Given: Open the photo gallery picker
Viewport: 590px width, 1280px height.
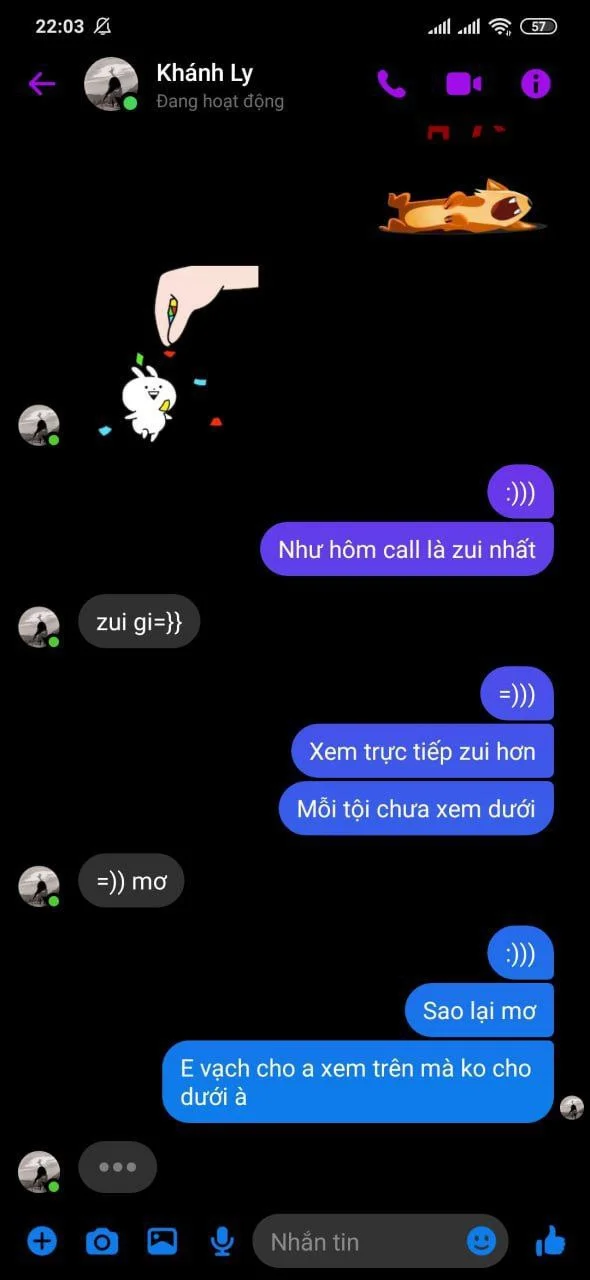Looking at the screenshot, I should 162,1241.
